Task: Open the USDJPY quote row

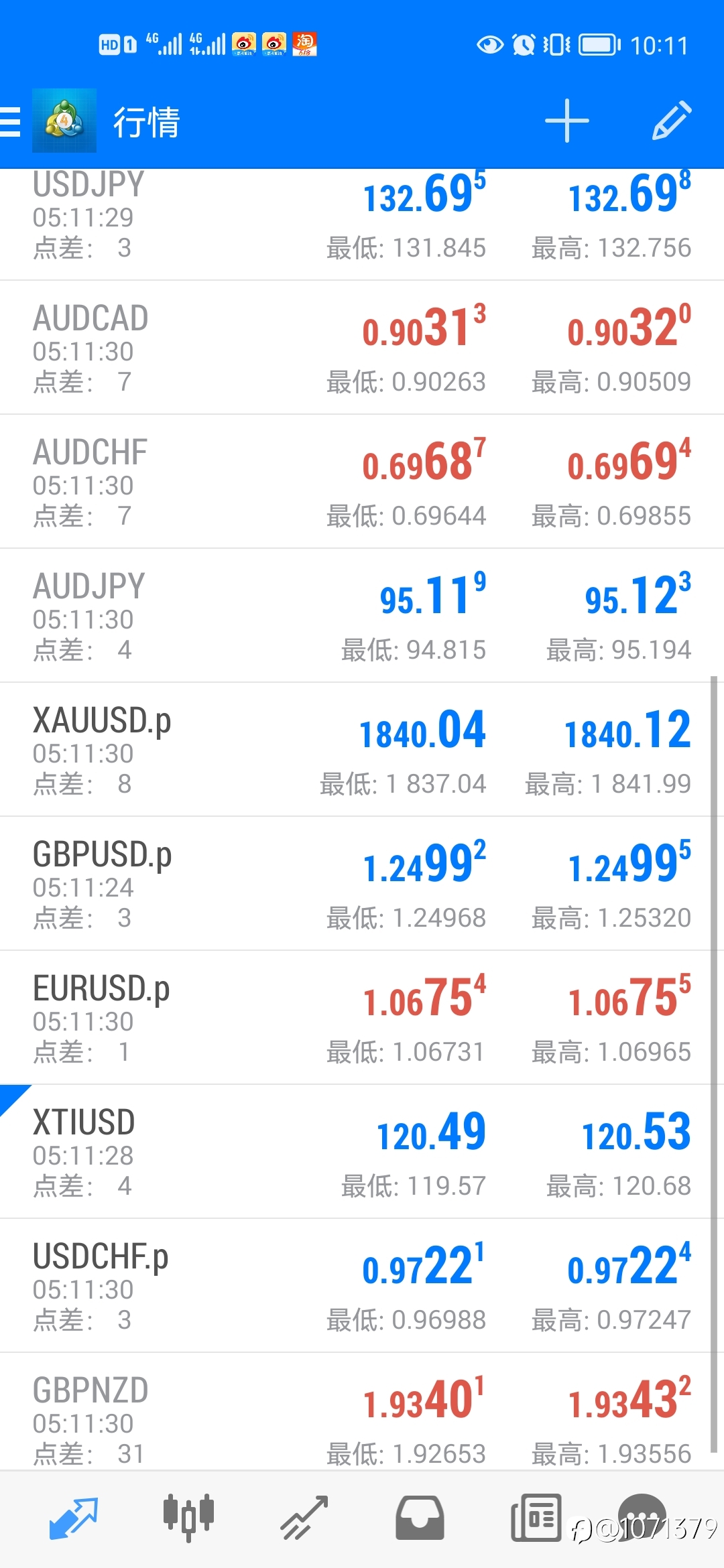Action: pyautogui.click(x=362, y=224)
